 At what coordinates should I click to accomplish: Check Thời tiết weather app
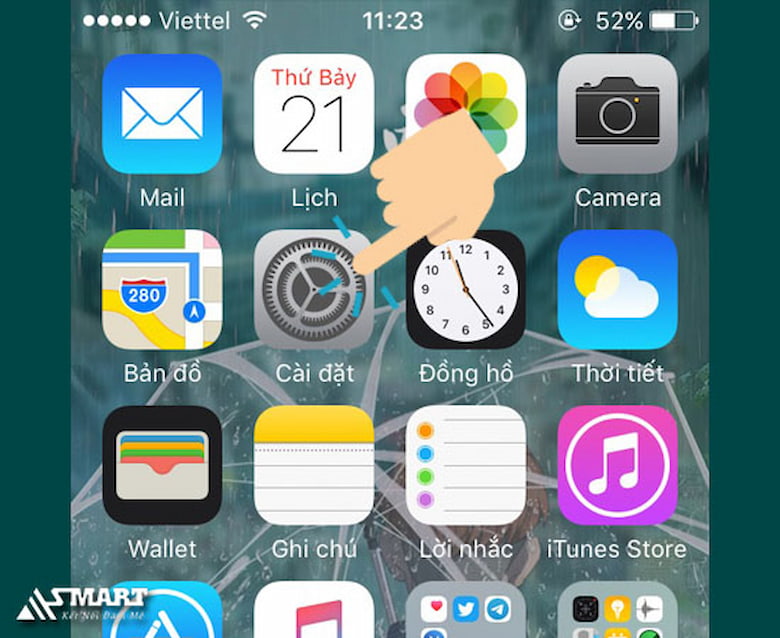pyautogui.click(x=617, y=290)
